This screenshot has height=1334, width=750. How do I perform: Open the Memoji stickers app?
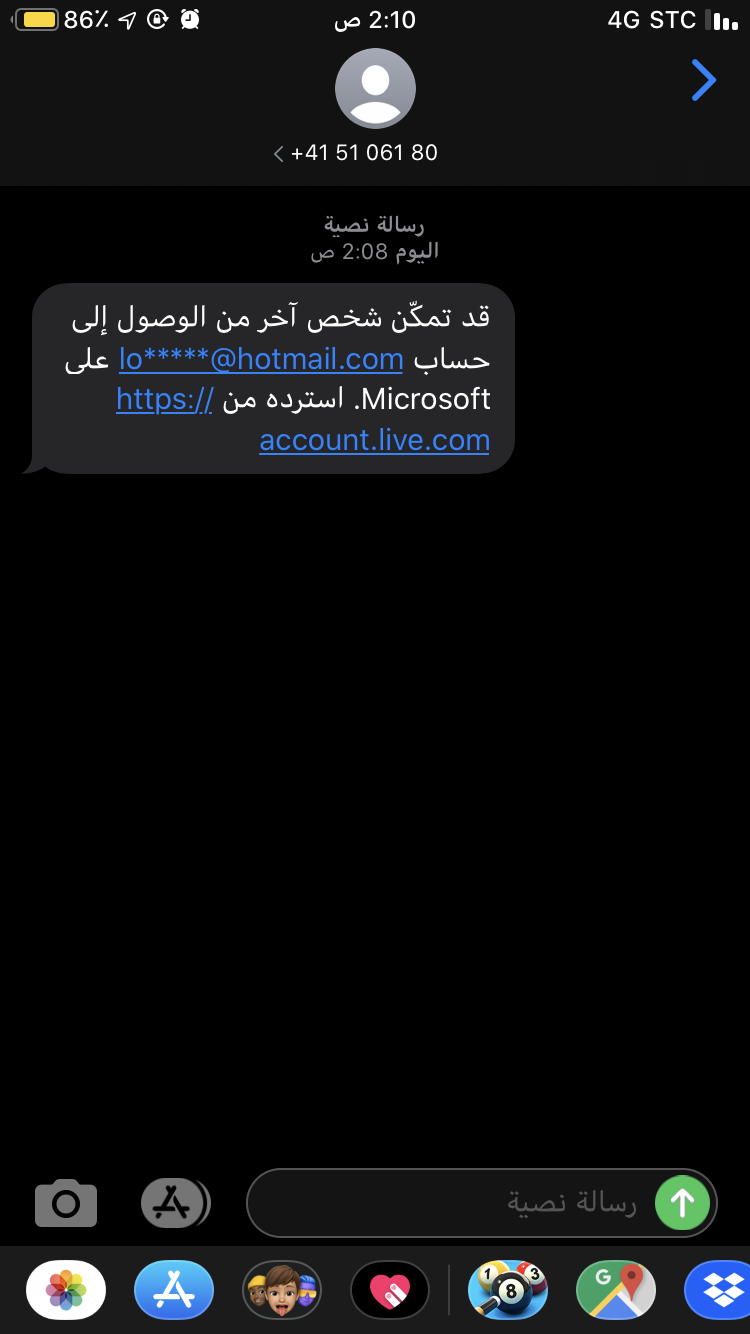pyautogui.click(x=282, y=1290)
